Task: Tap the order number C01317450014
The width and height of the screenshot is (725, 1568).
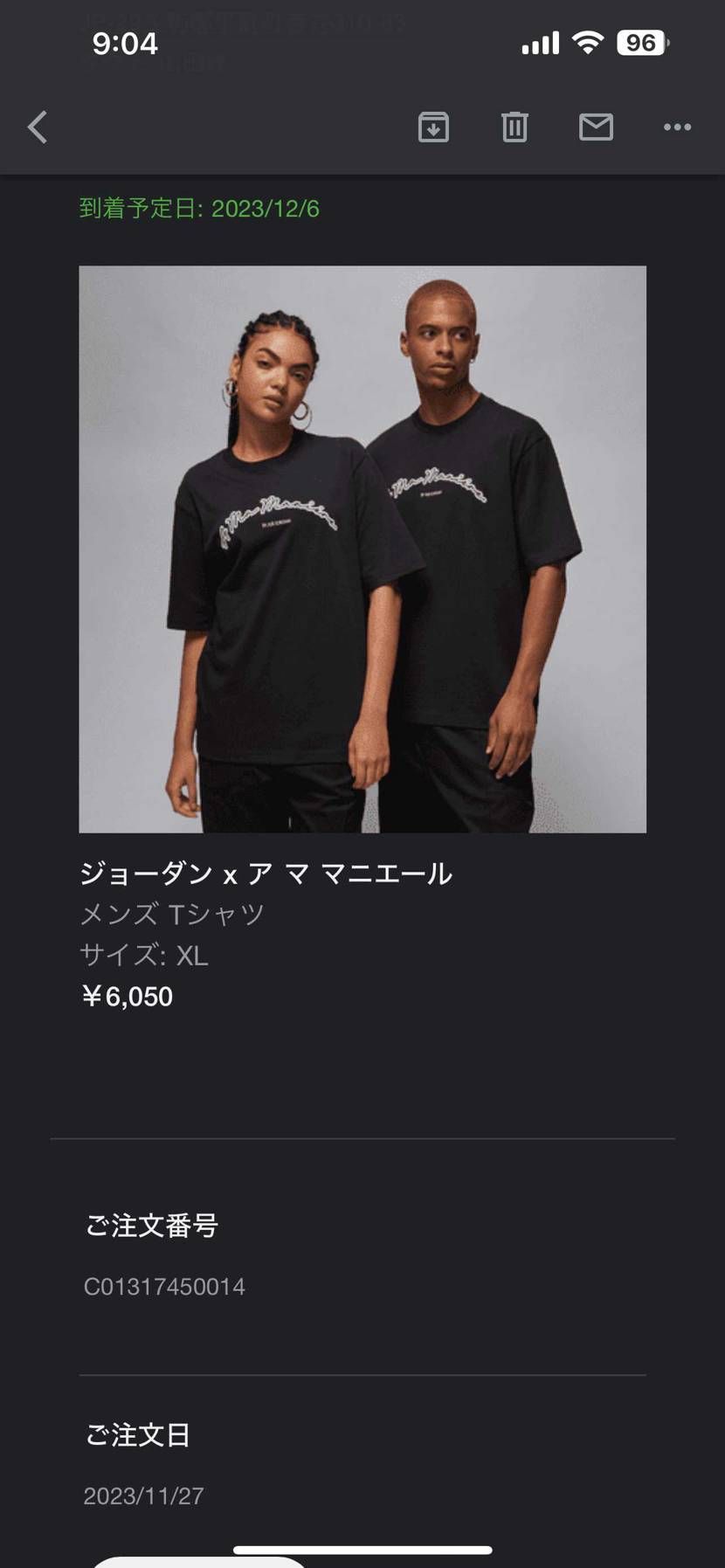Action: click(x=164, y=1286)
